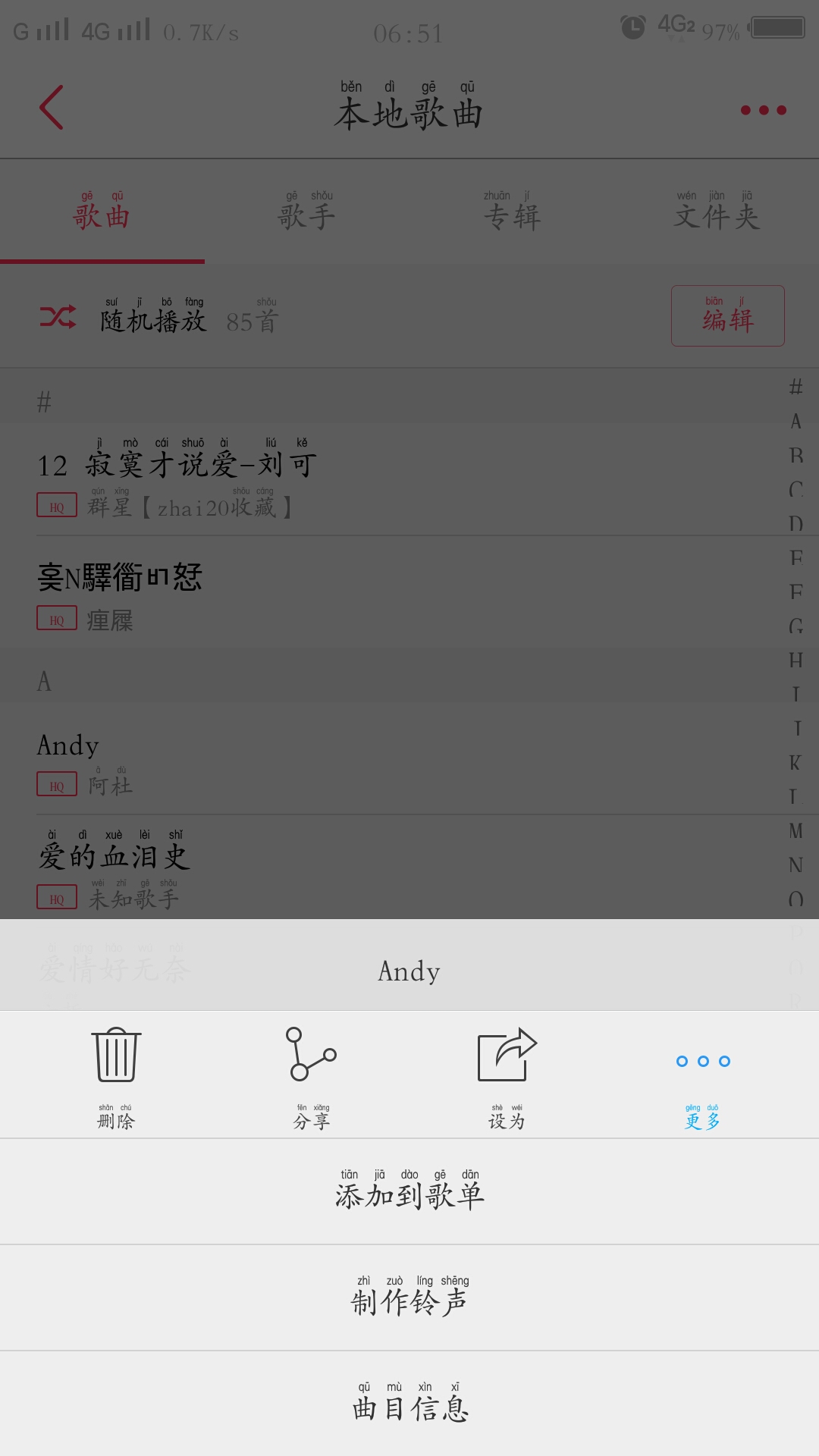Screen dimensions: 819x1456
Task: Tap the HQ badge next to Andy
Action: (57, 783)
